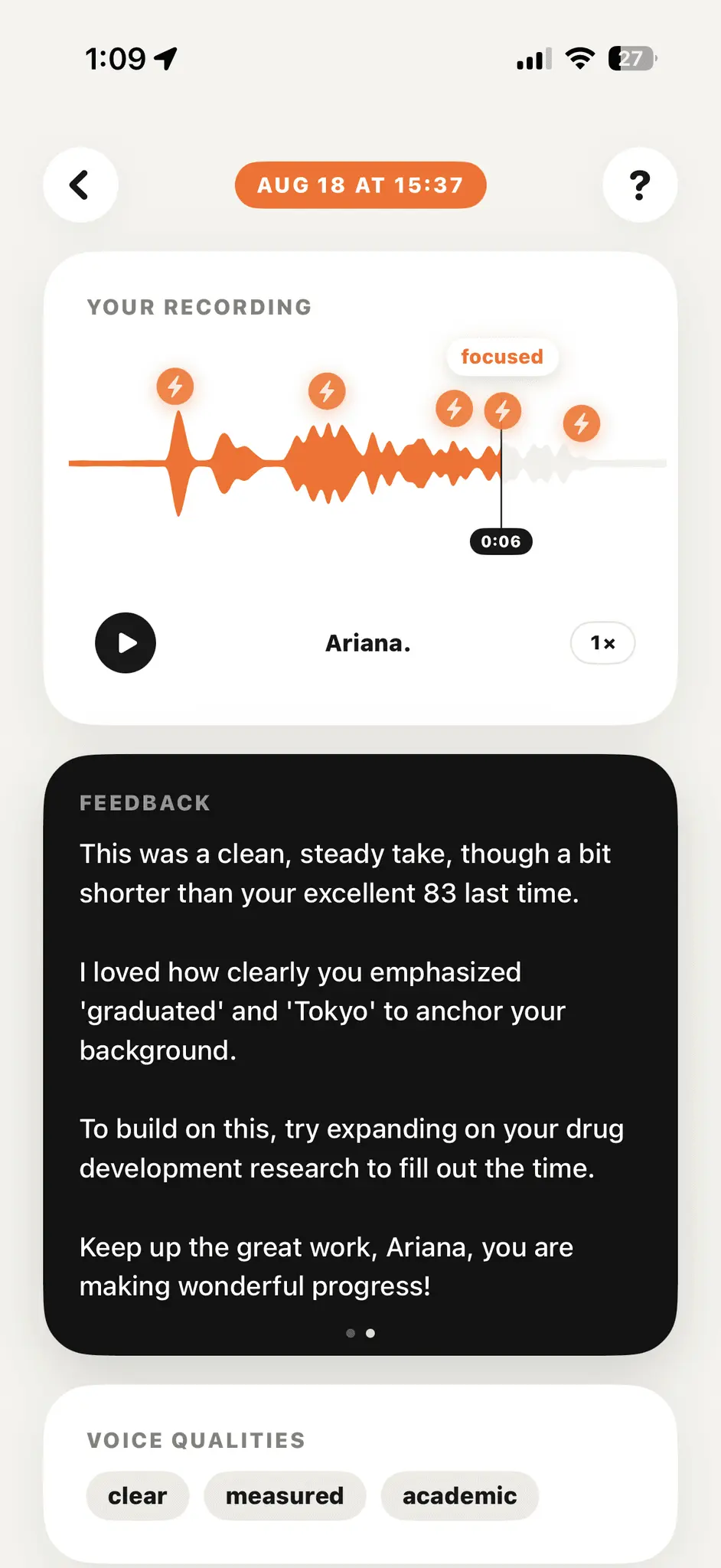
Task: Tap the clear voice quality chip
Action: pyautogui.click(x=137, y=1496)
